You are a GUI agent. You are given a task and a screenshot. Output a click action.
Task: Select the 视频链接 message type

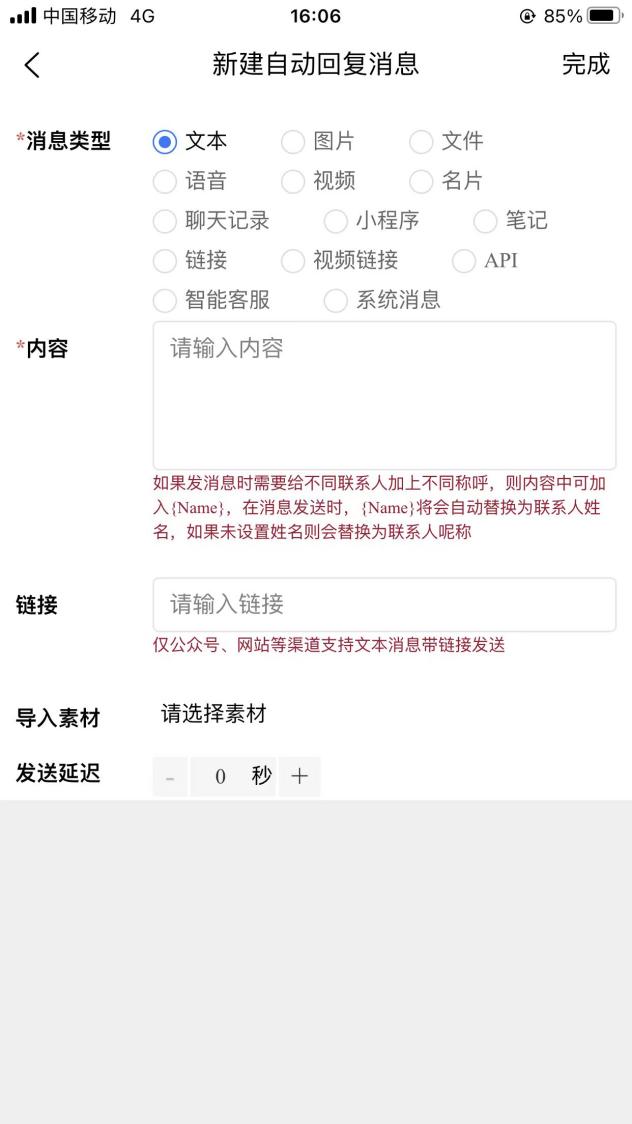[x=293, y=261]
